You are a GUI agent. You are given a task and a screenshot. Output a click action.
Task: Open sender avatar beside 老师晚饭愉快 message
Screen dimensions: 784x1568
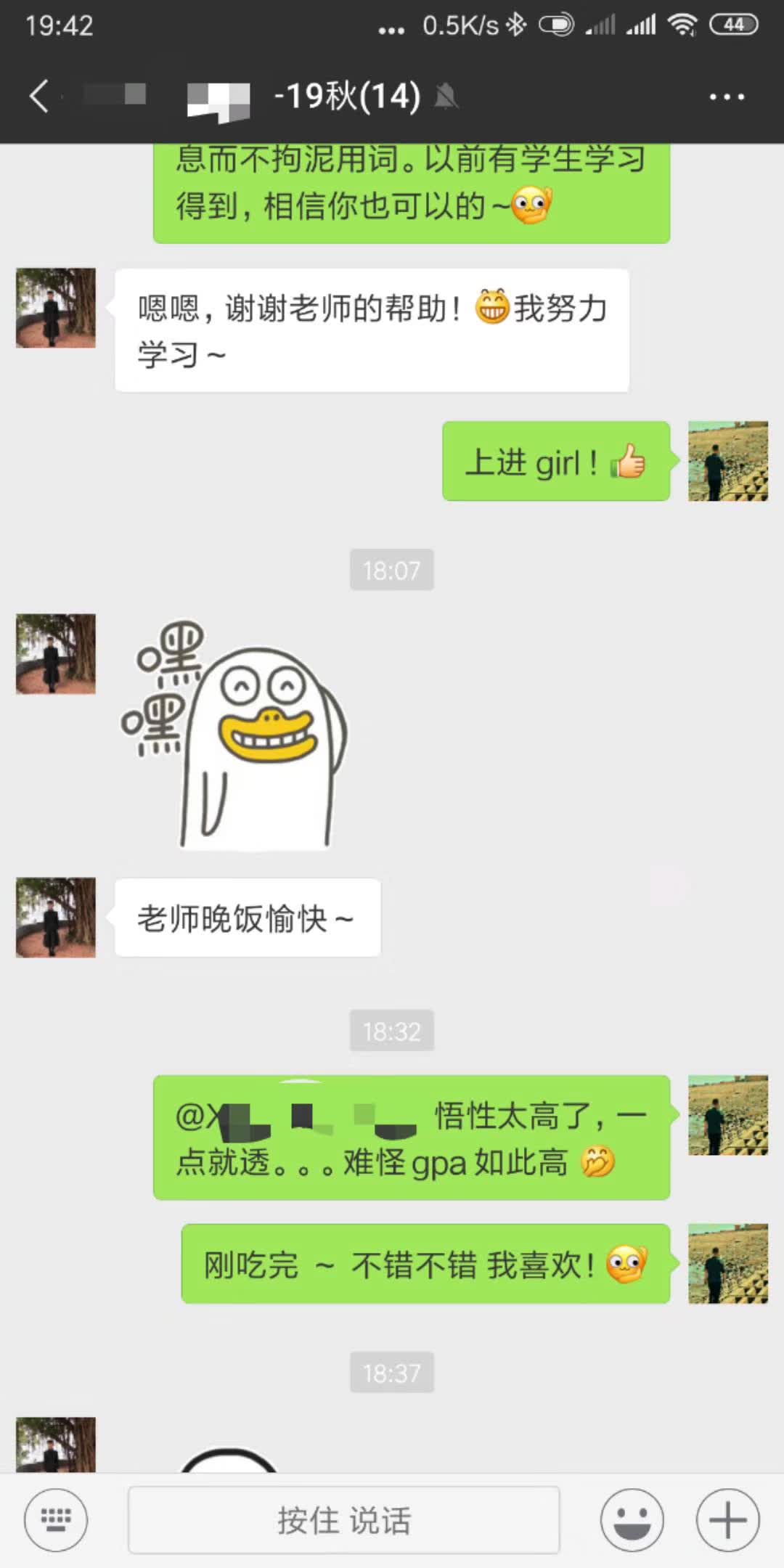coord(56,917)
